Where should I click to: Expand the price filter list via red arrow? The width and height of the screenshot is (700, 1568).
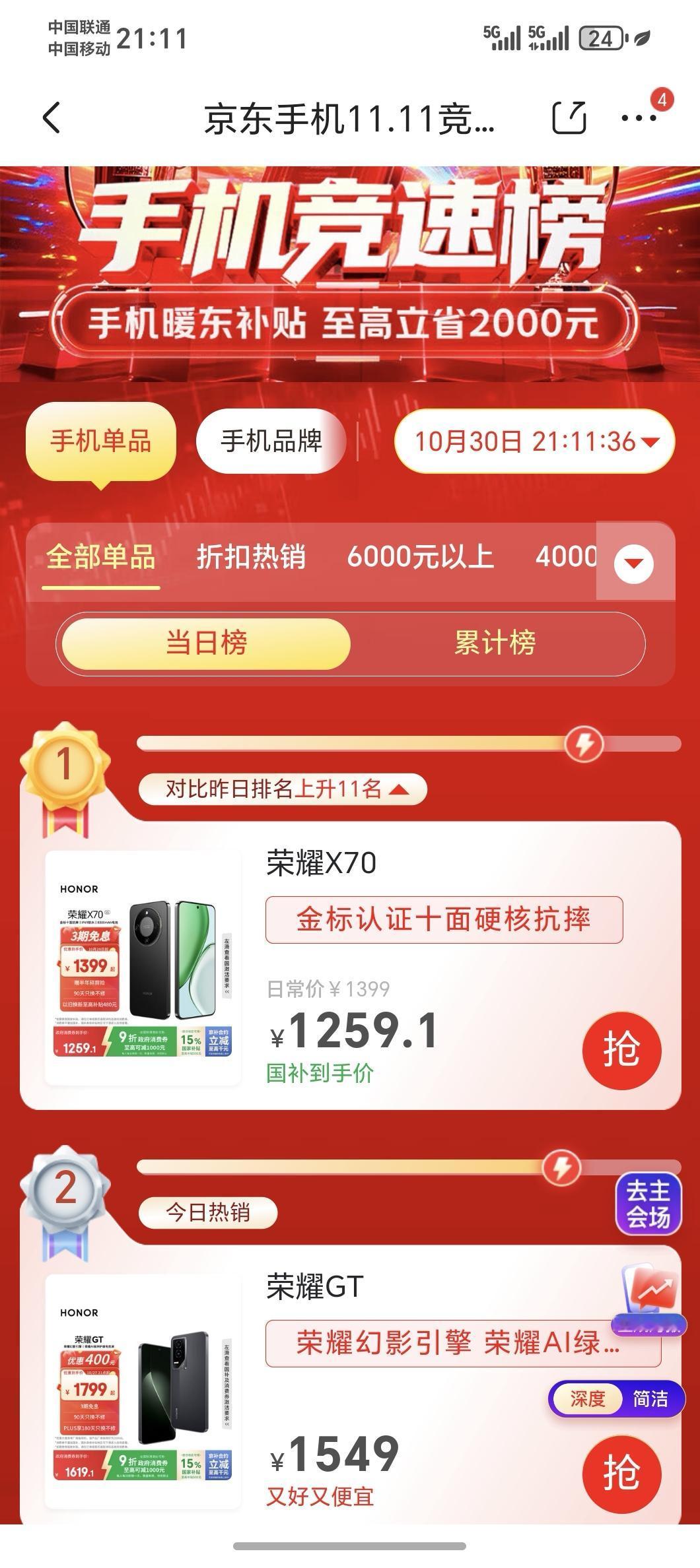pos(633,565)
